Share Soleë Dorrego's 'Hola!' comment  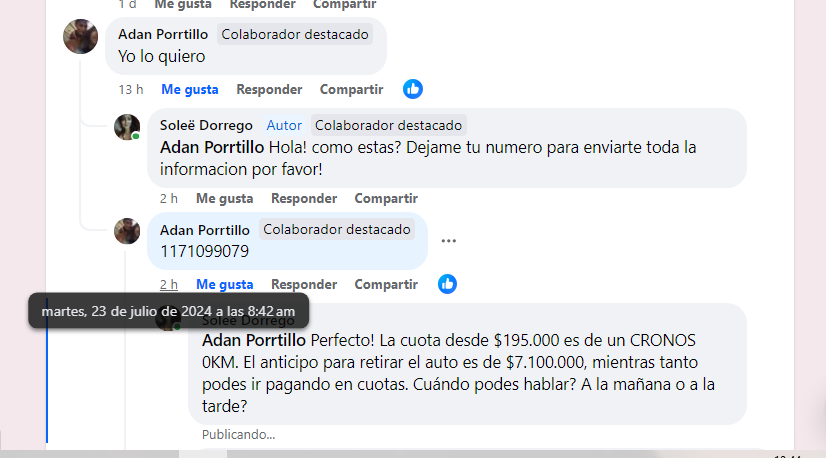click(x=386, y=198)
